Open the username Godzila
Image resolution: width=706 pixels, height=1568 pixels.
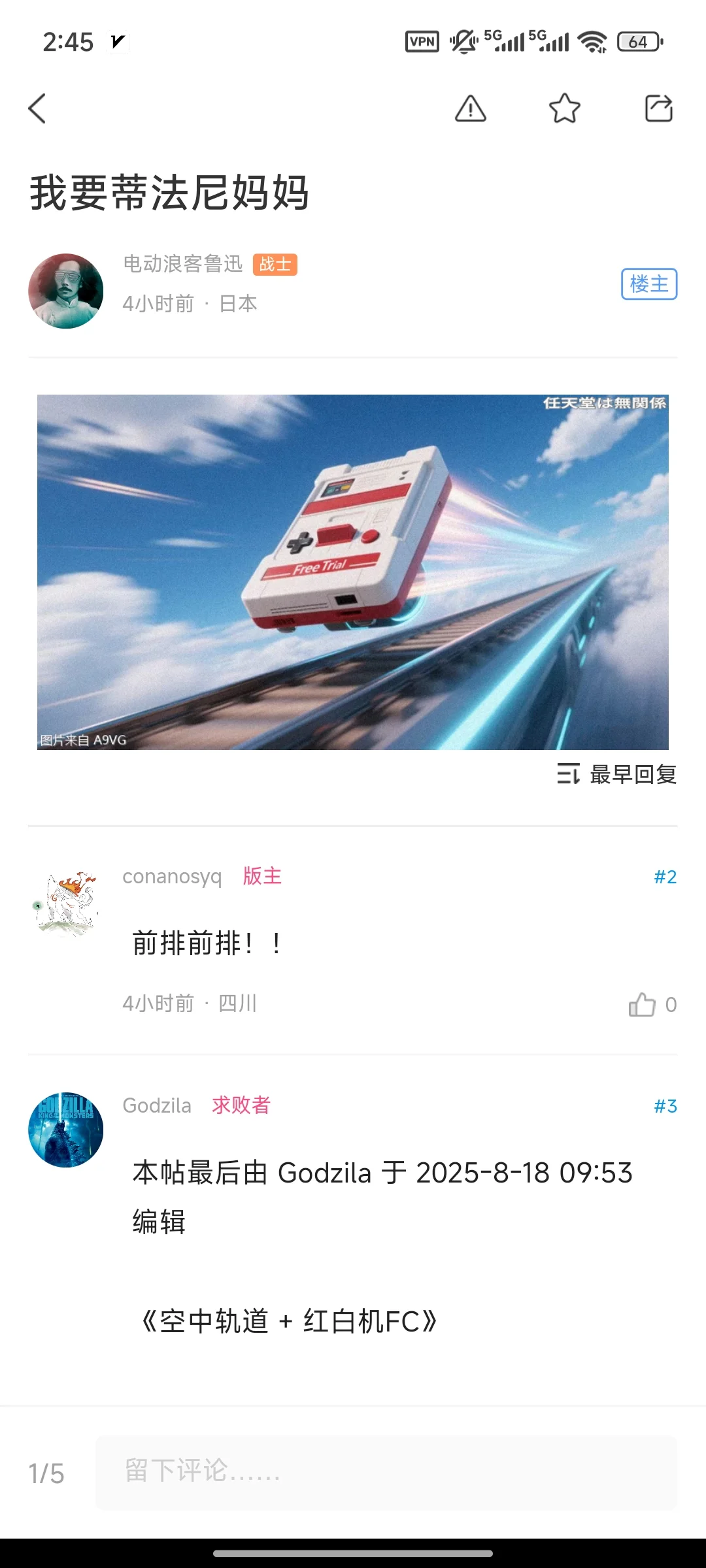click(157, 1105)
